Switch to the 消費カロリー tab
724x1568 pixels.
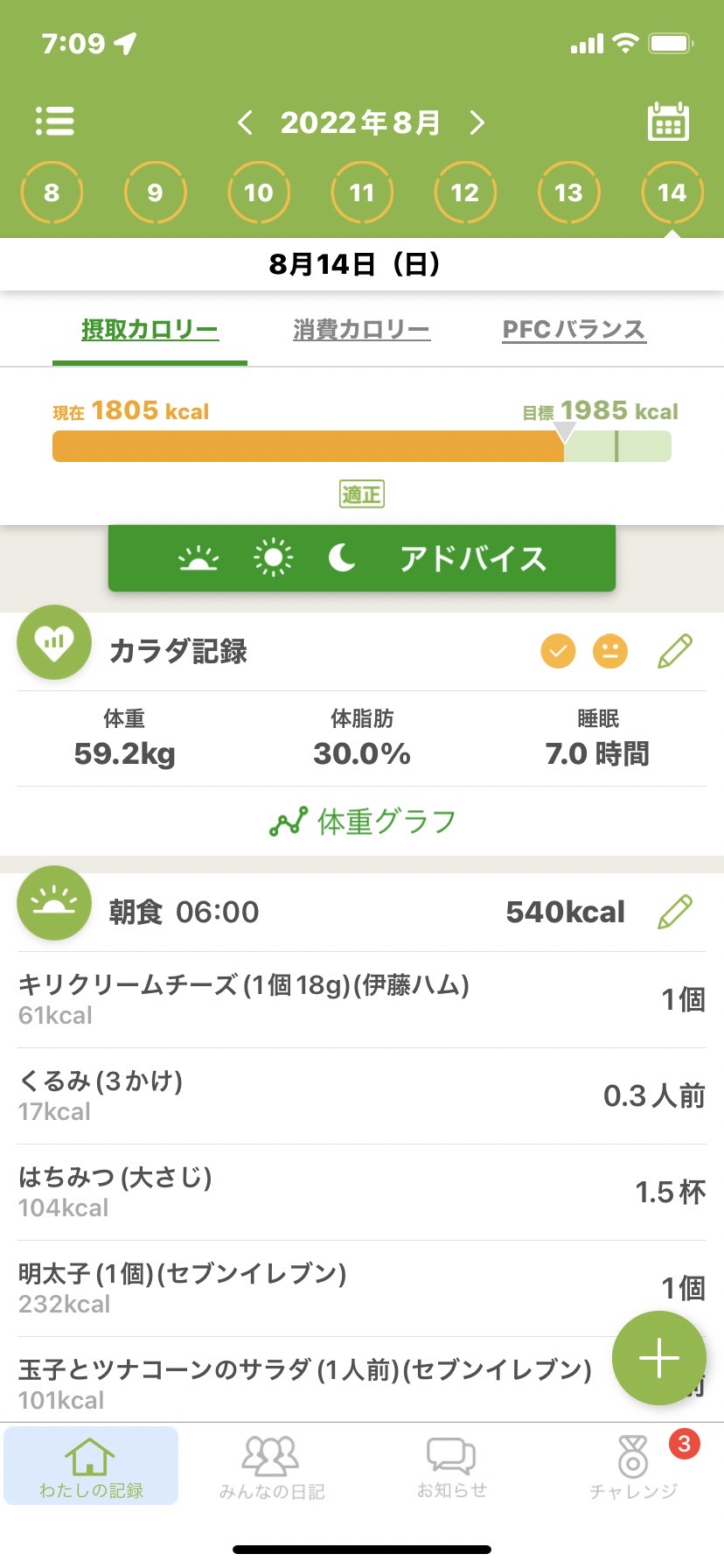coord(362,330)
